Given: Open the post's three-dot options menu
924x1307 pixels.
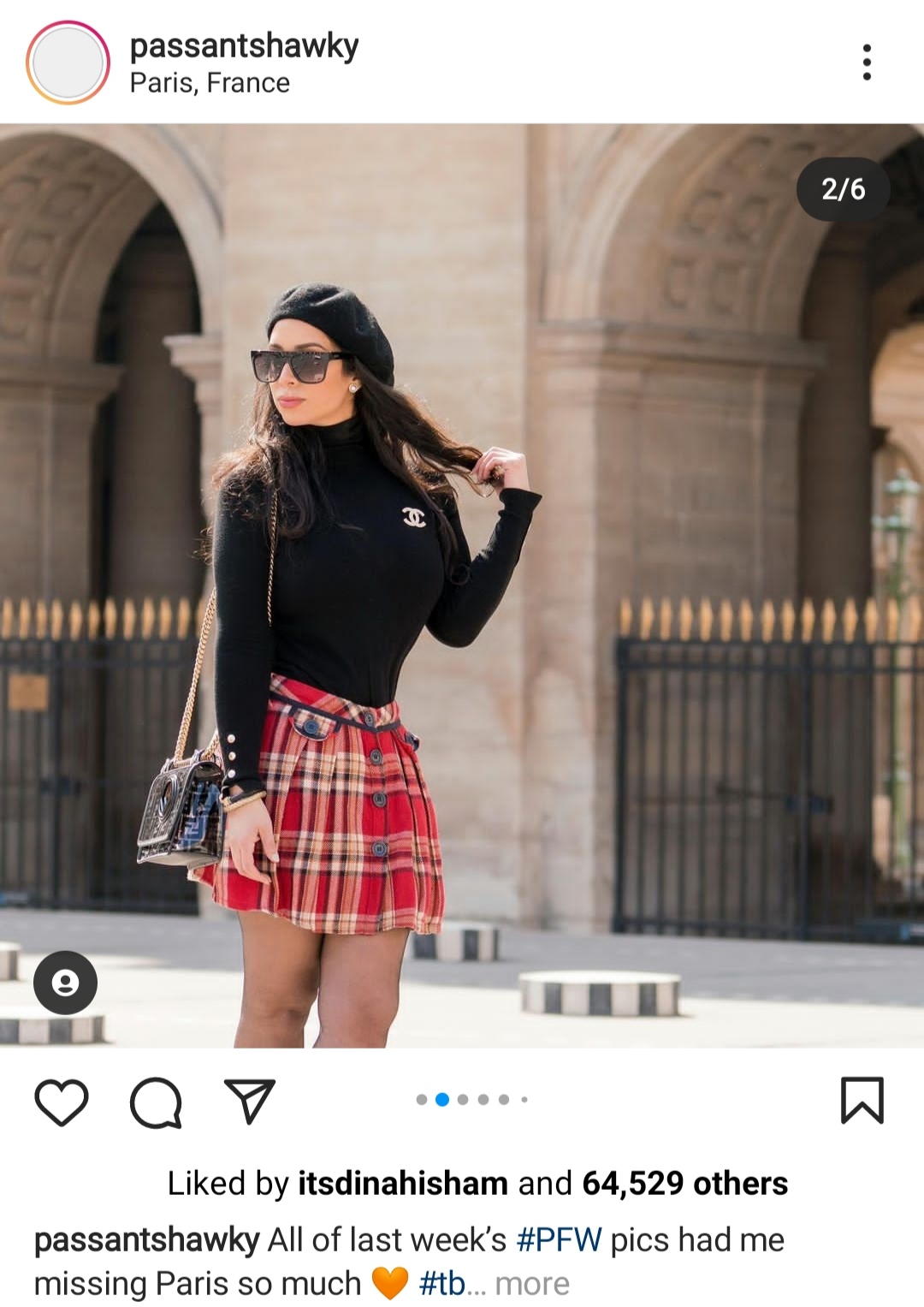Looking at the screenshot, I should point(867,62).
